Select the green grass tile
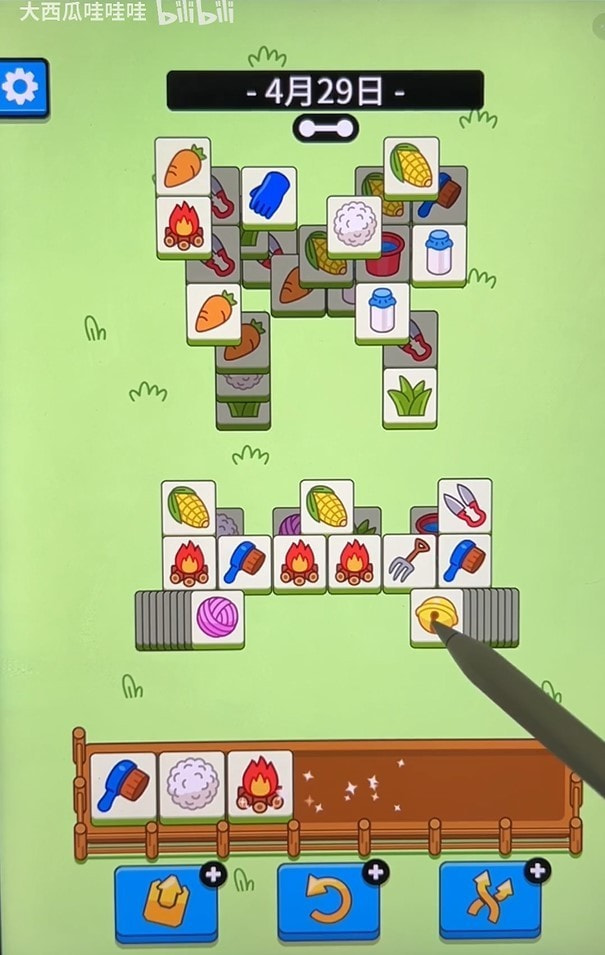 [x=410, y=397]
